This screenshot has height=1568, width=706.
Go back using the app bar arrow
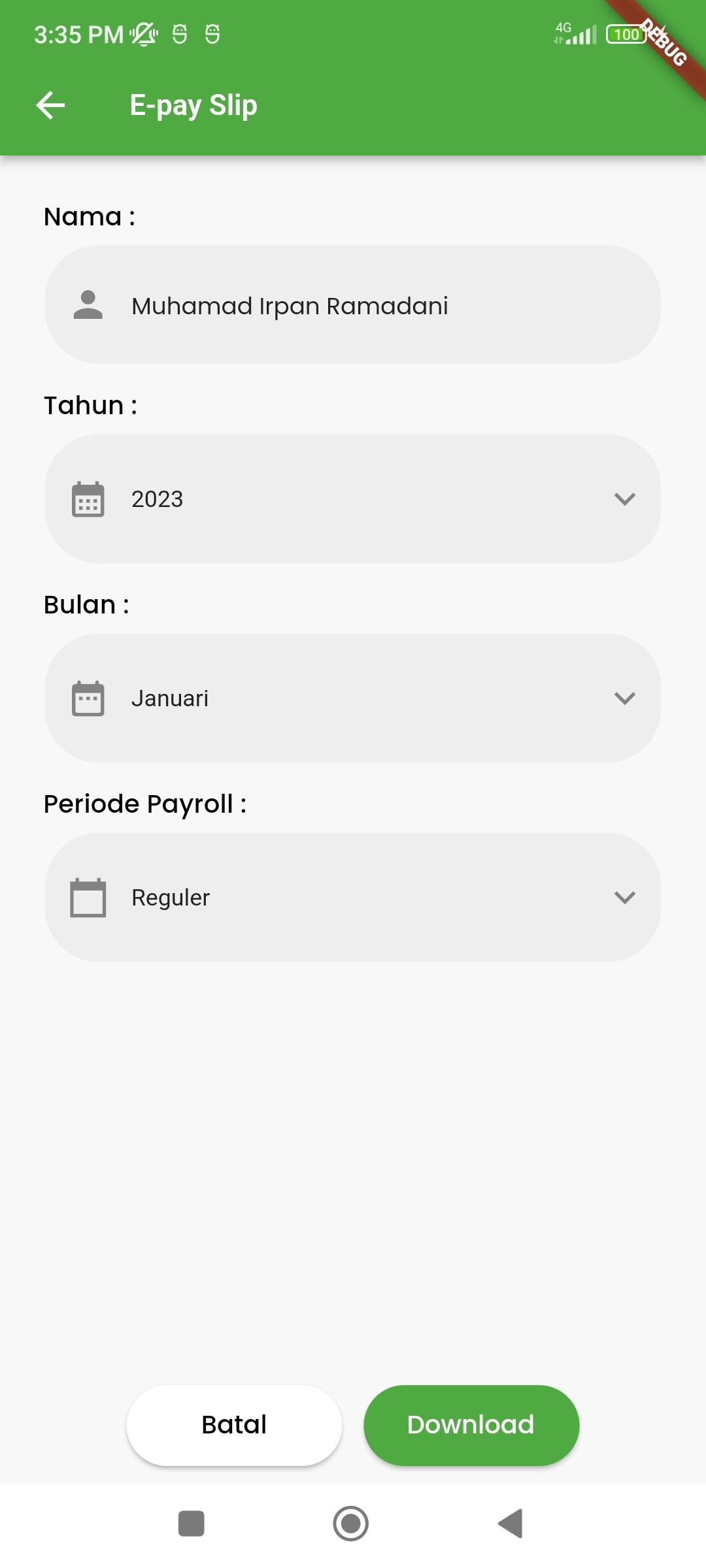click(x=50, y=105)
